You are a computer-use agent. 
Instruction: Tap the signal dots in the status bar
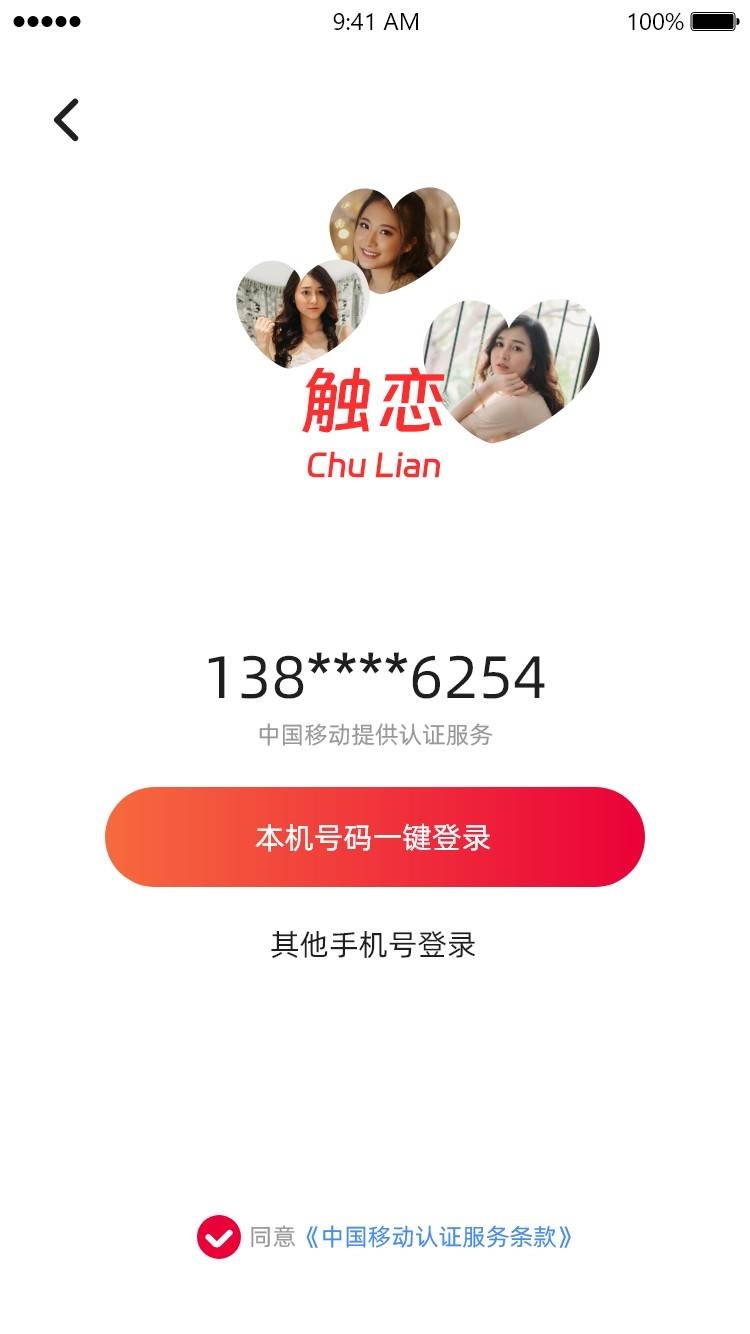click(x=46, y=20)
